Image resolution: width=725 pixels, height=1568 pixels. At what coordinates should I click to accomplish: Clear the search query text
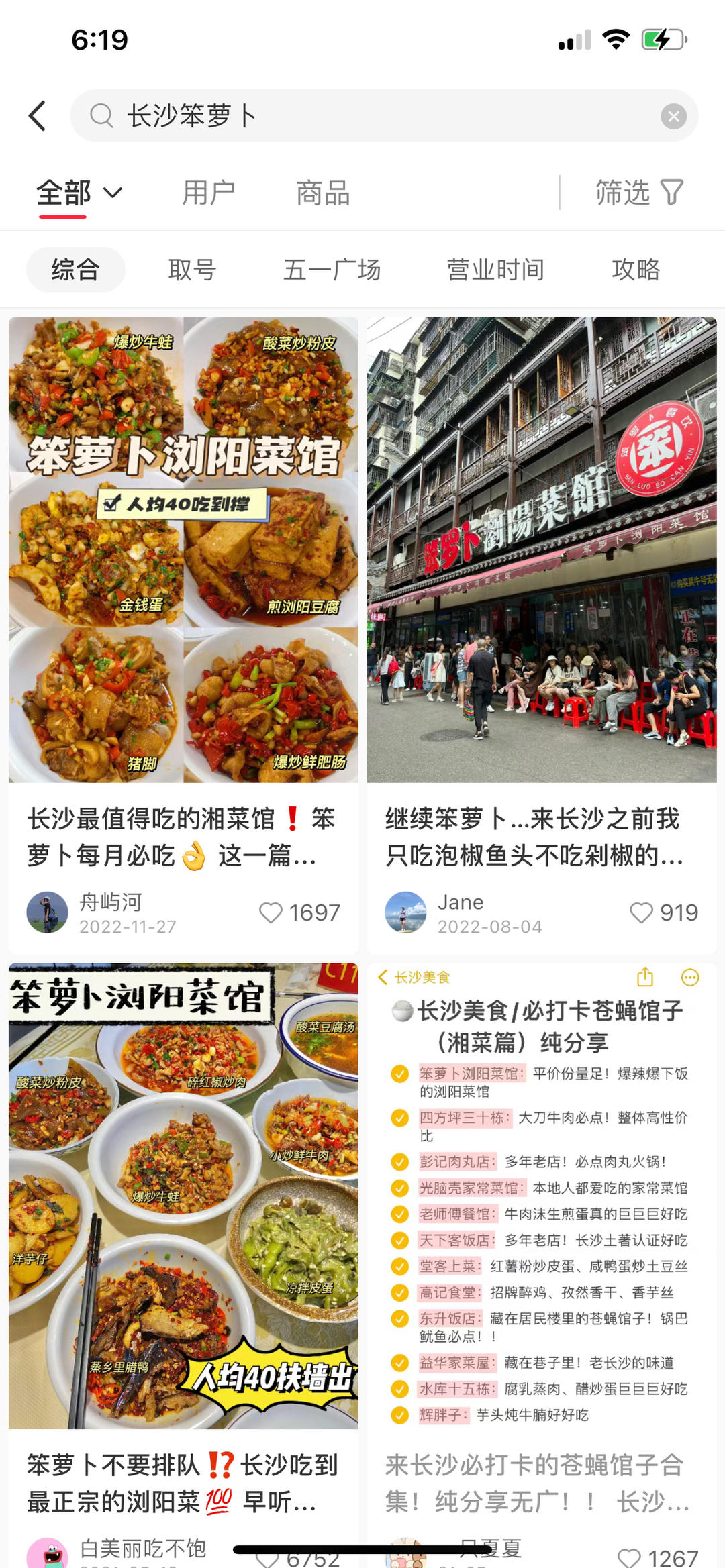pyautogui.click(x=673, y=116)
